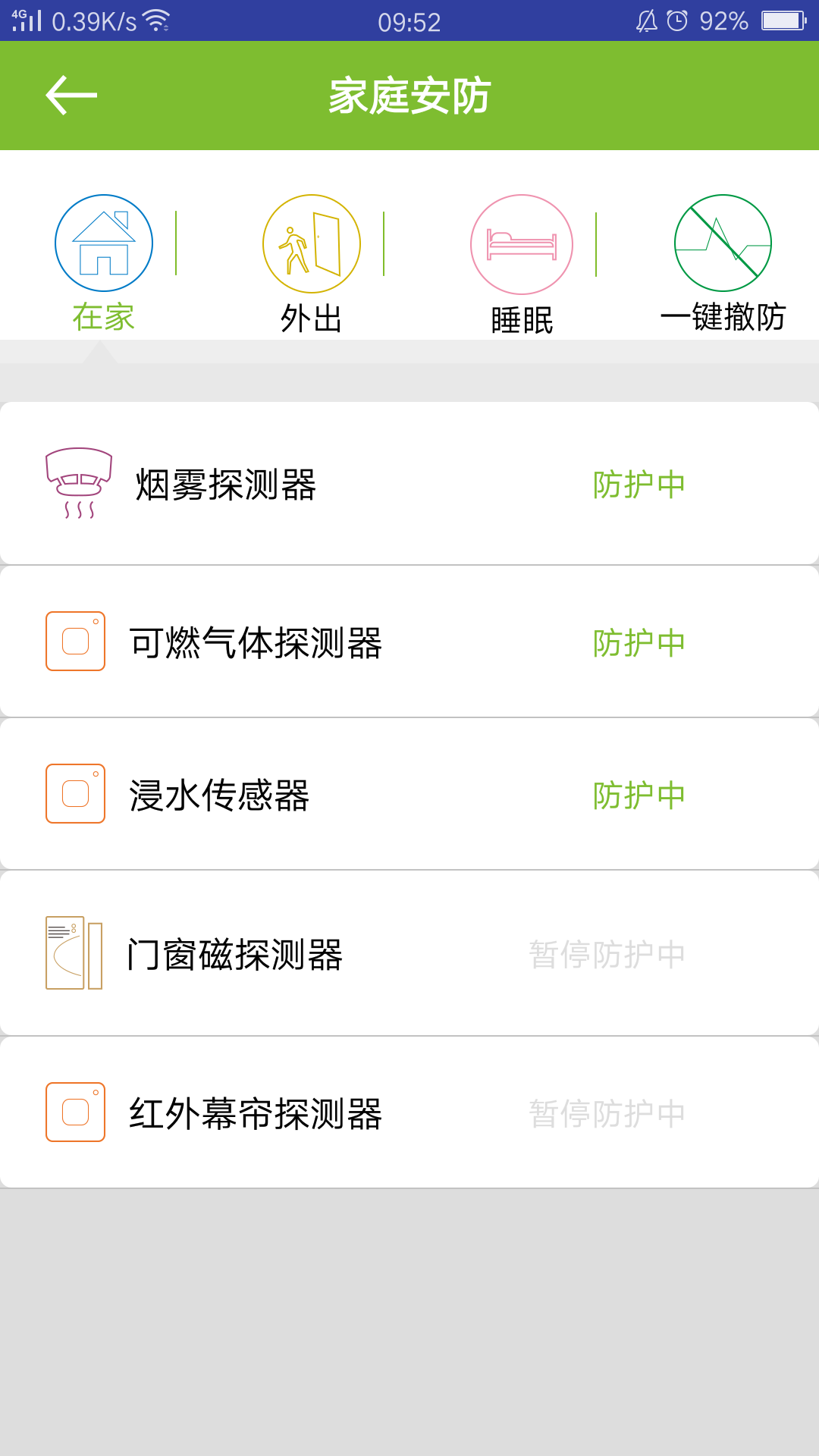Open the 门窗磁探测器 row

pyautogui.click(x=409, y=954)
